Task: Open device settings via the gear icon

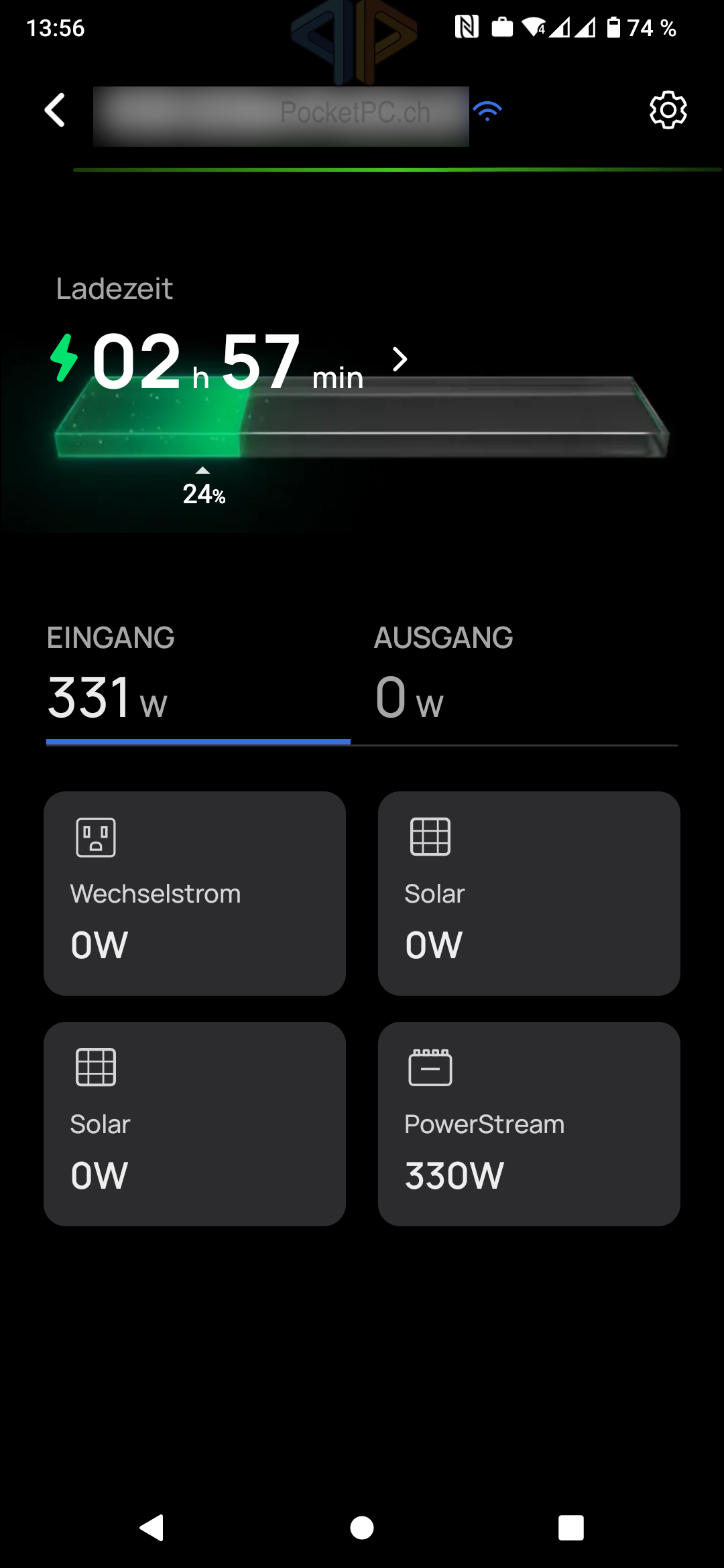Action: click(x=668, y=111)
